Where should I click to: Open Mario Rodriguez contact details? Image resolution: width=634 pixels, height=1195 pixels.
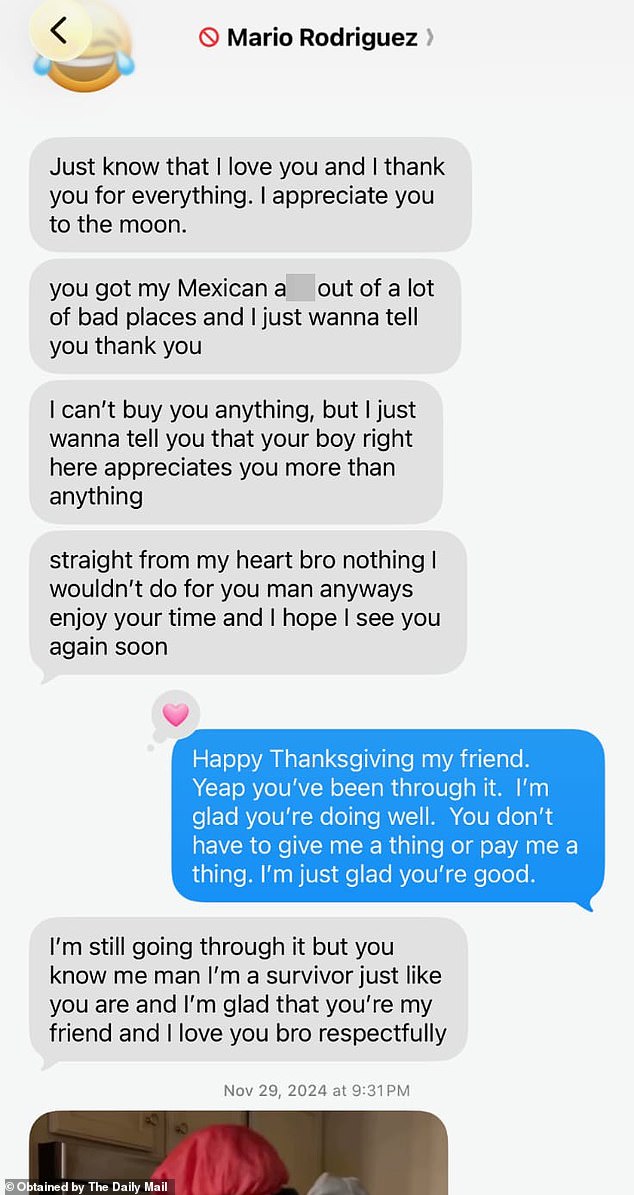(x=320, y=38)
